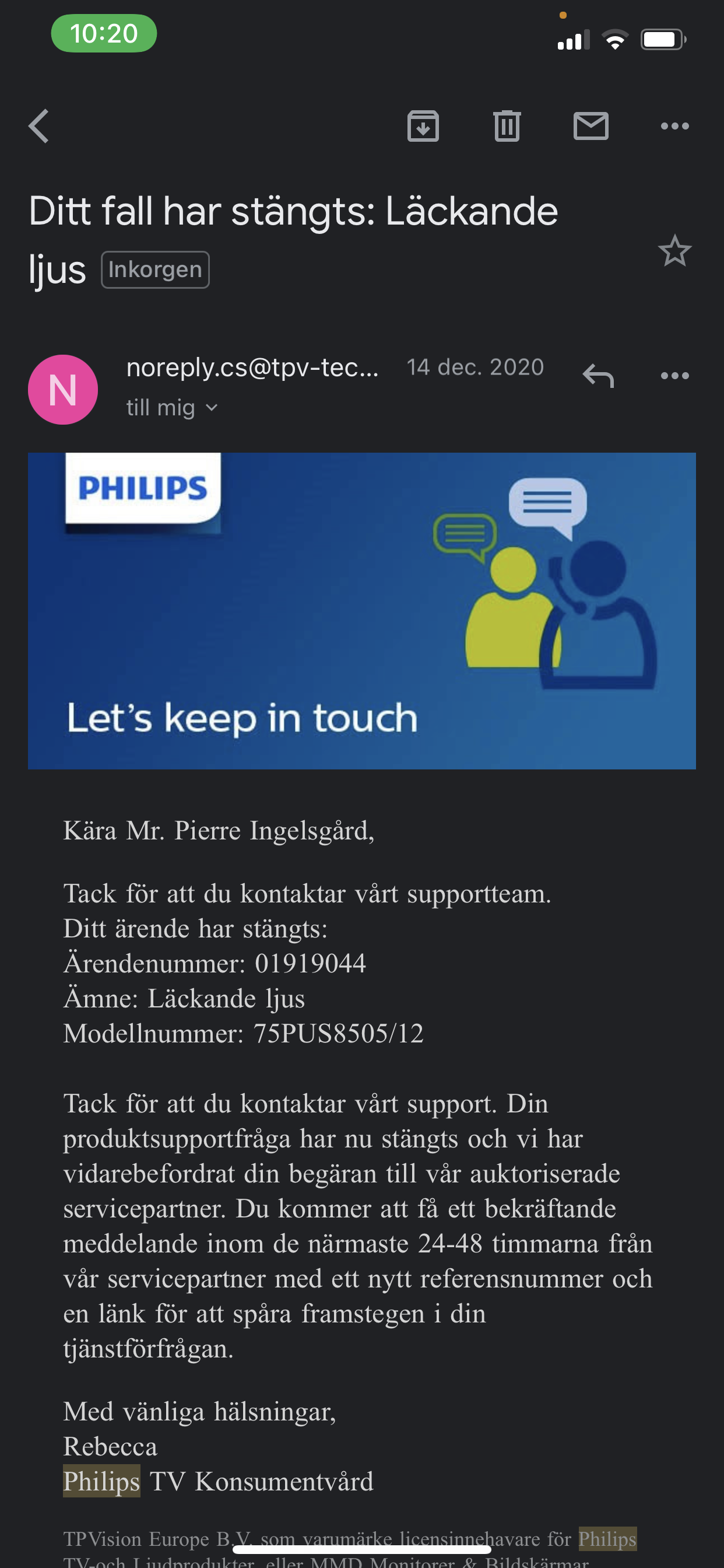
Task: Go back to the inbox list
Action: click(x=39, y=126)
